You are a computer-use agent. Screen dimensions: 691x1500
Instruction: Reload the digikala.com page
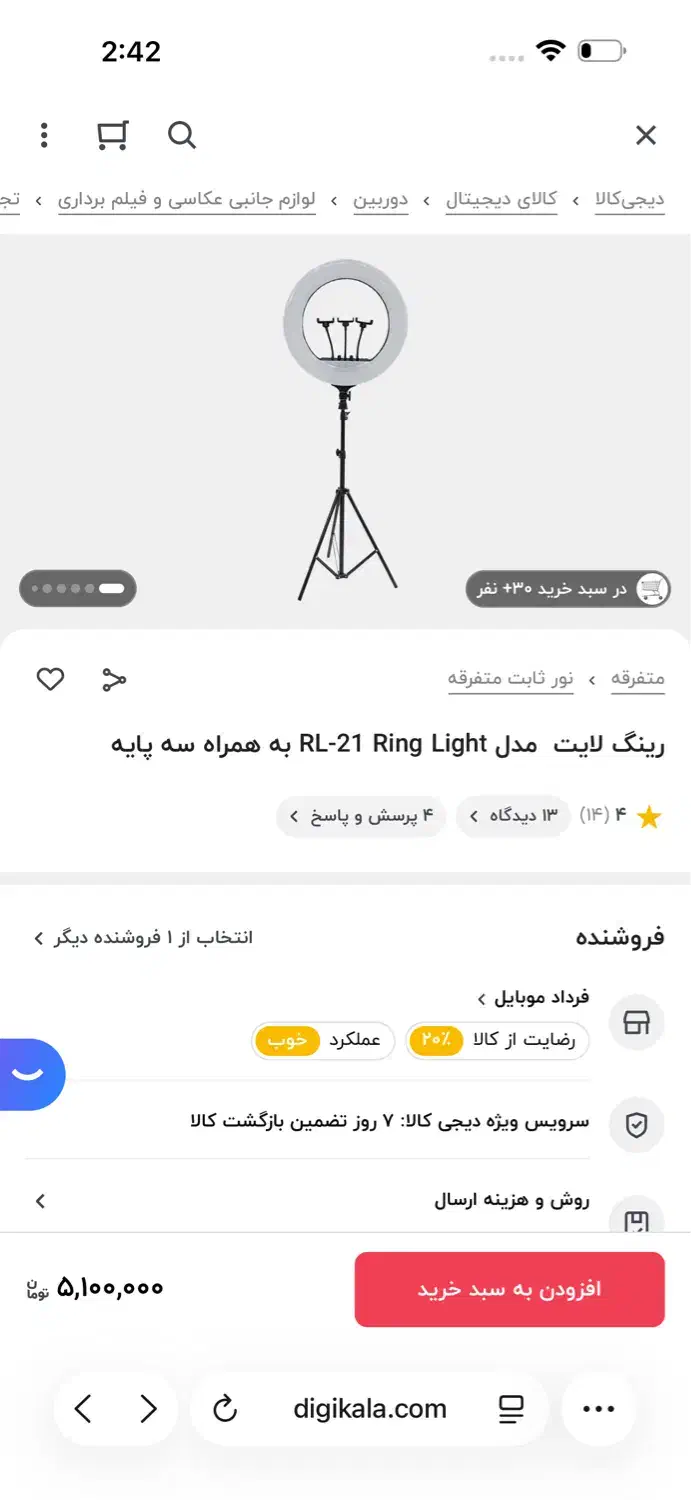[226, 1409]
